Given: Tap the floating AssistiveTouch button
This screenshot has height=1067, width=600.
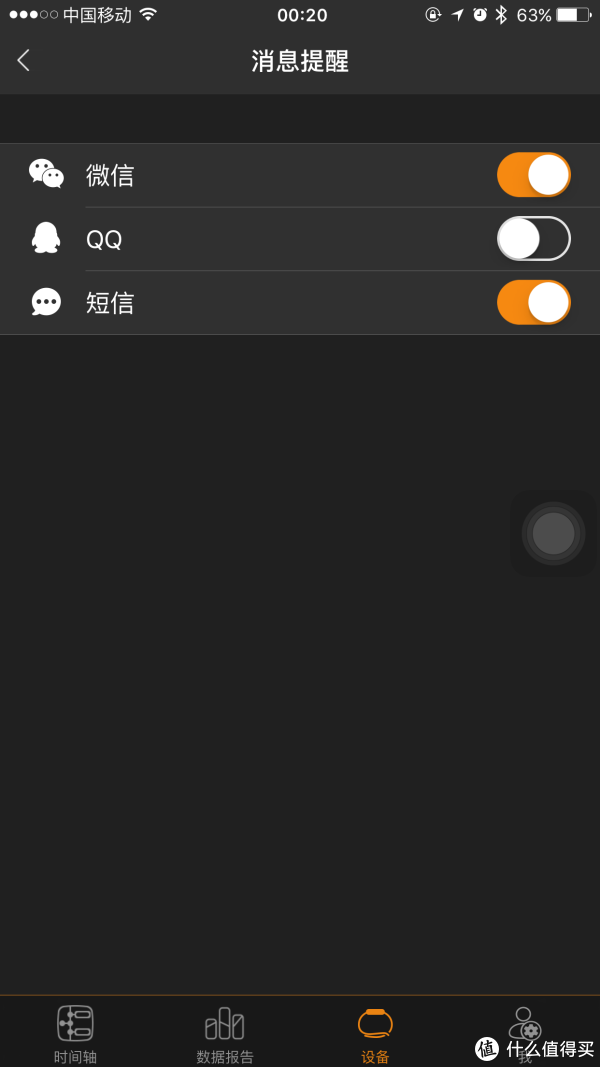Looking at the screenshot, I should click(553, 533).
